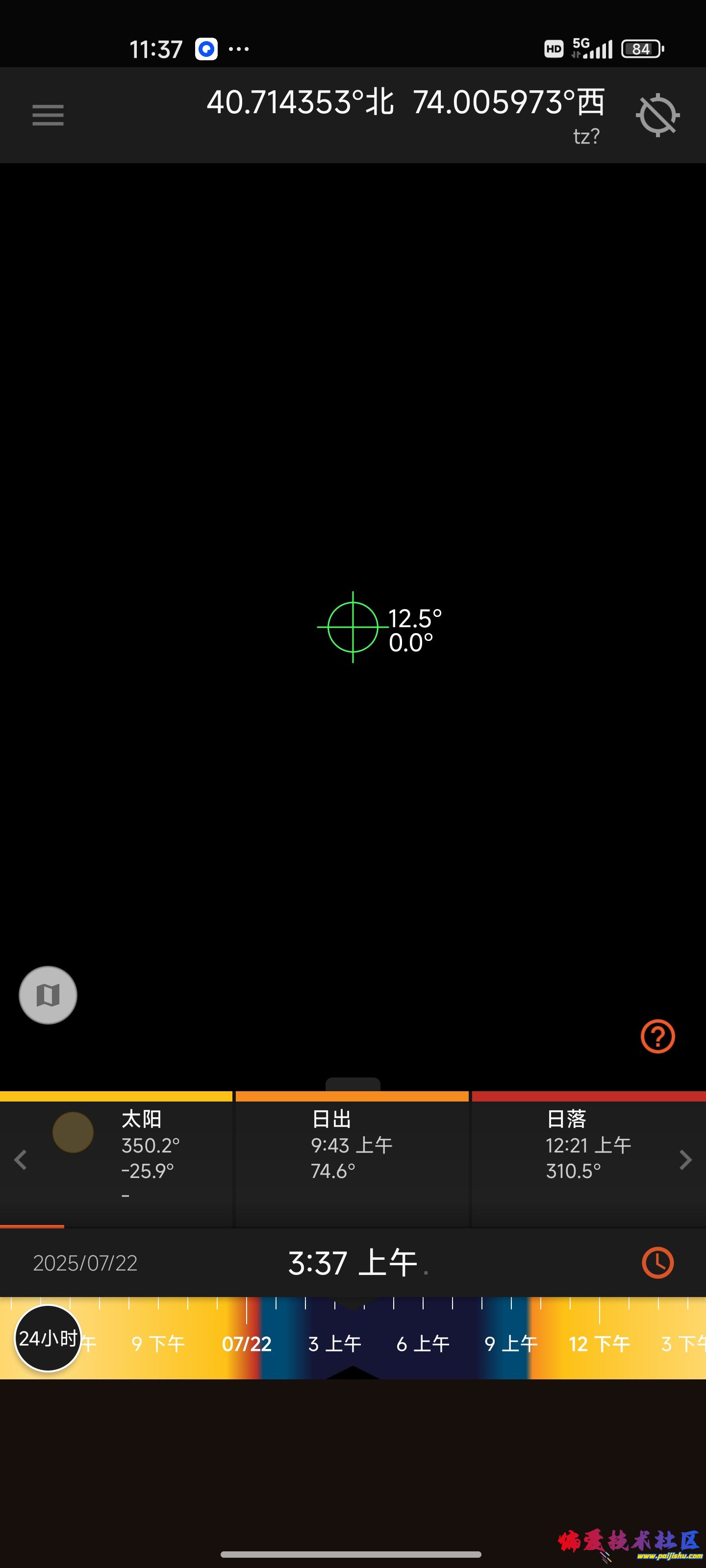The width and height of the screenshot is (706, 1568).
Task: Open the orange help question icon
Action: (657, 1036)
